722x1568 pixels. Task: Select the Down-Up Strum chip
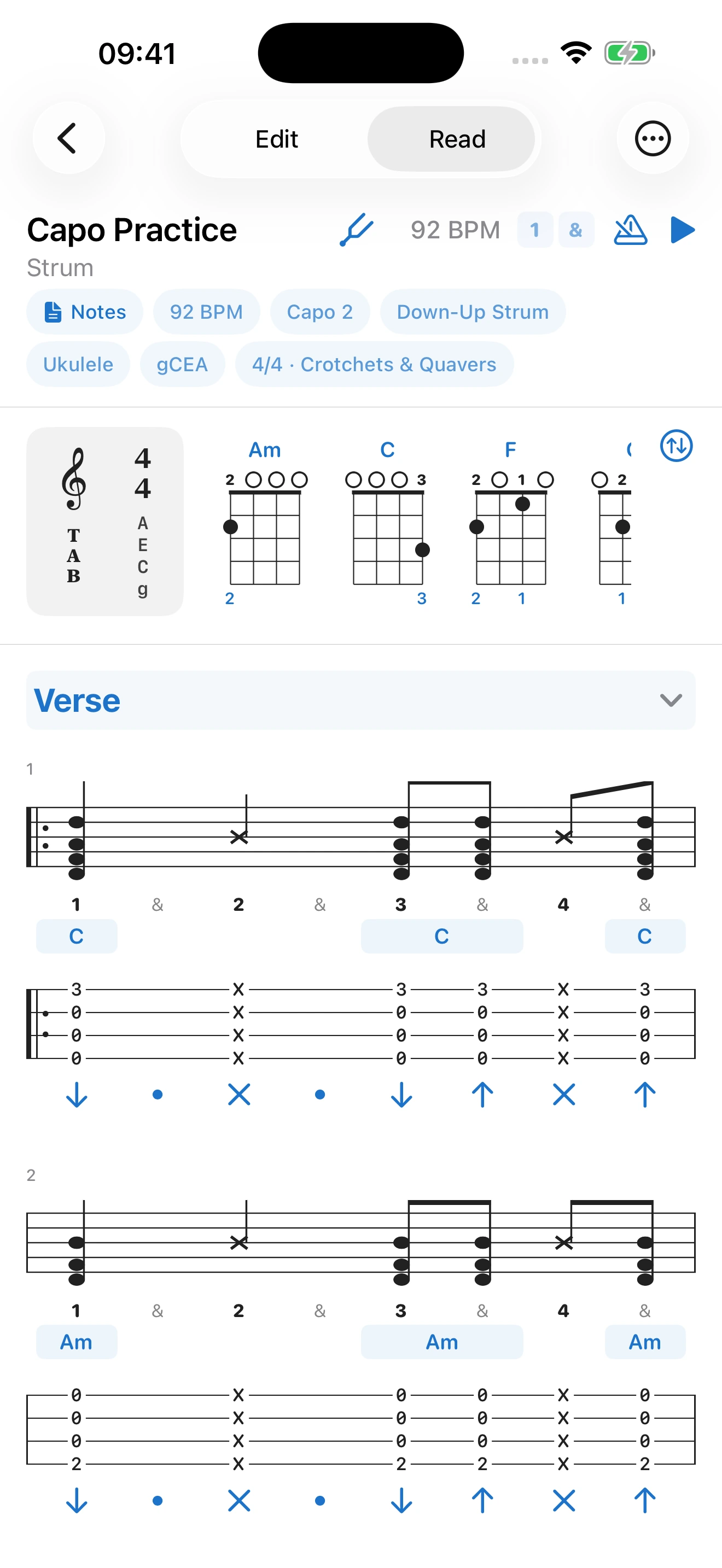(x=473, y=312)
